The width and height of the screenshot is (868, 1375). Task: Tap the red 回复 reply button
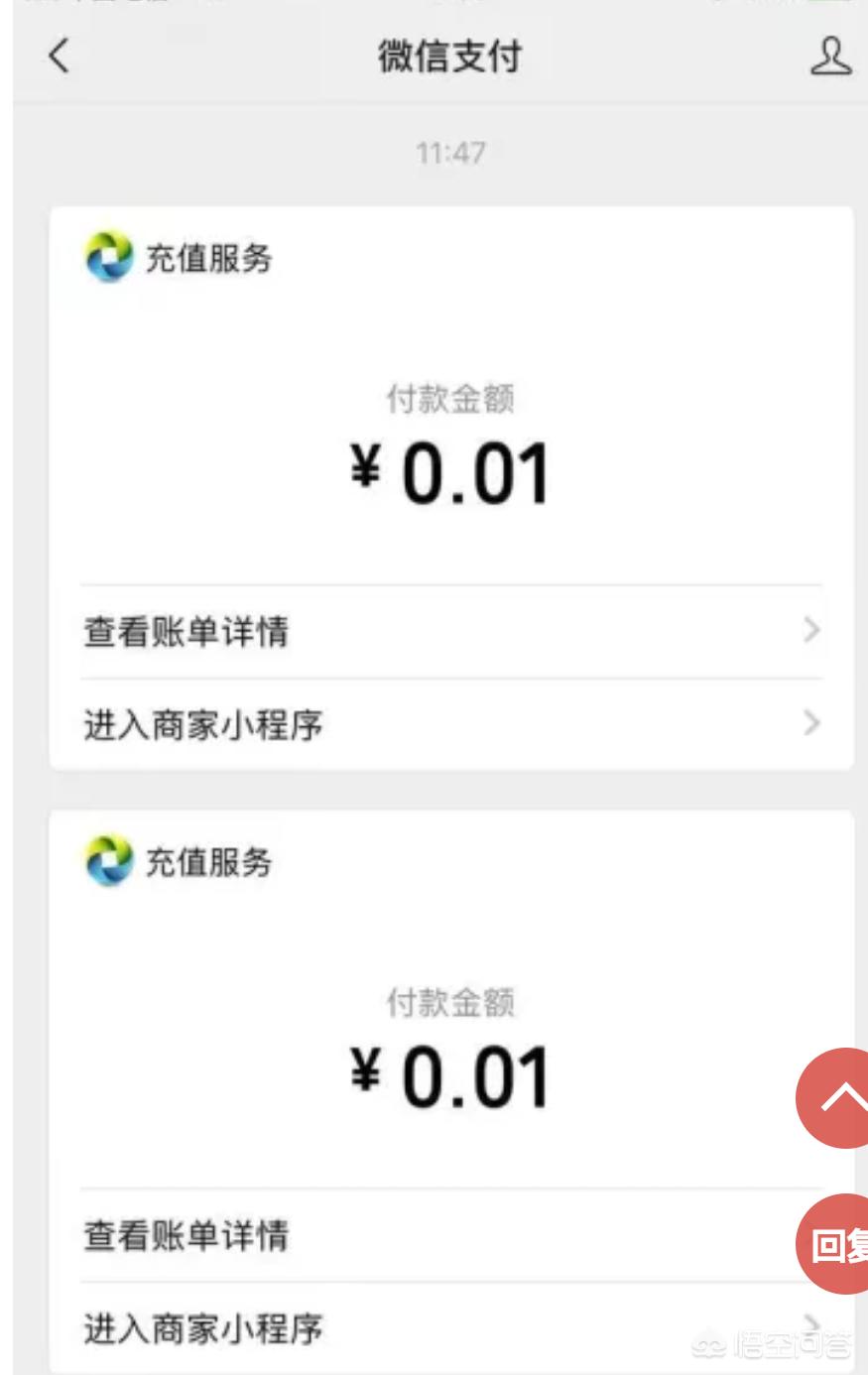click(x=835, y=1244)
